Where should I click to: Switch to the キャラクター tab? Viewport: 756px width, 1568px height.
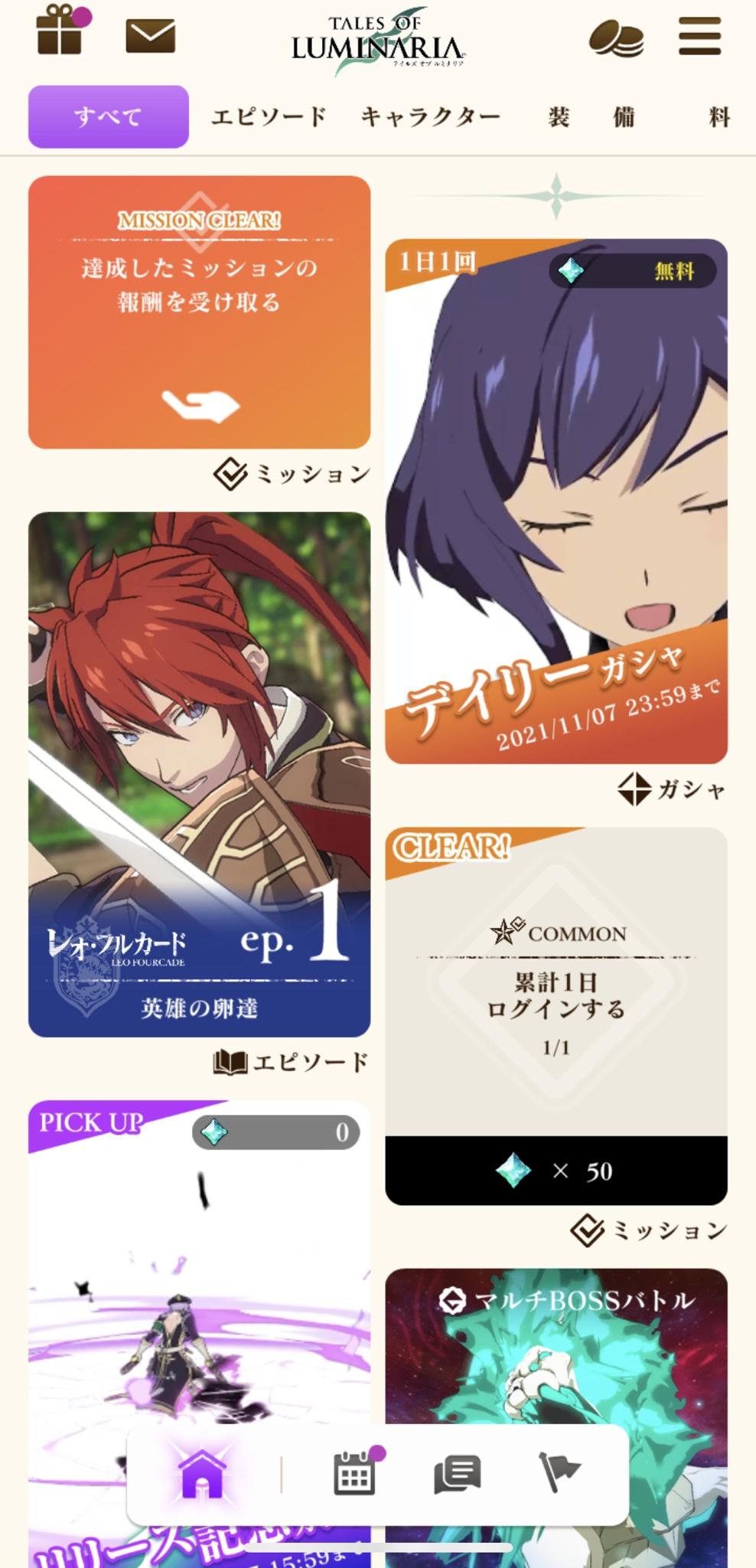[x=431, y=116]
